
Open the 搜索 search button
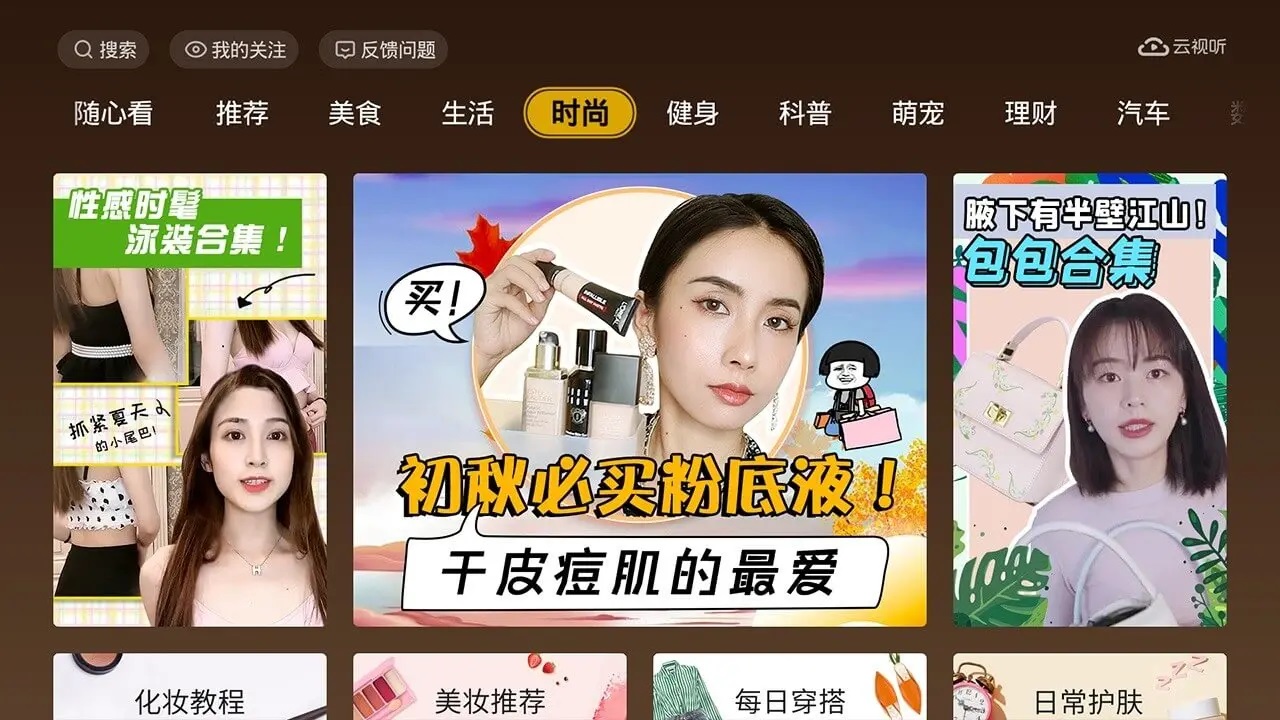pos(103,49)
